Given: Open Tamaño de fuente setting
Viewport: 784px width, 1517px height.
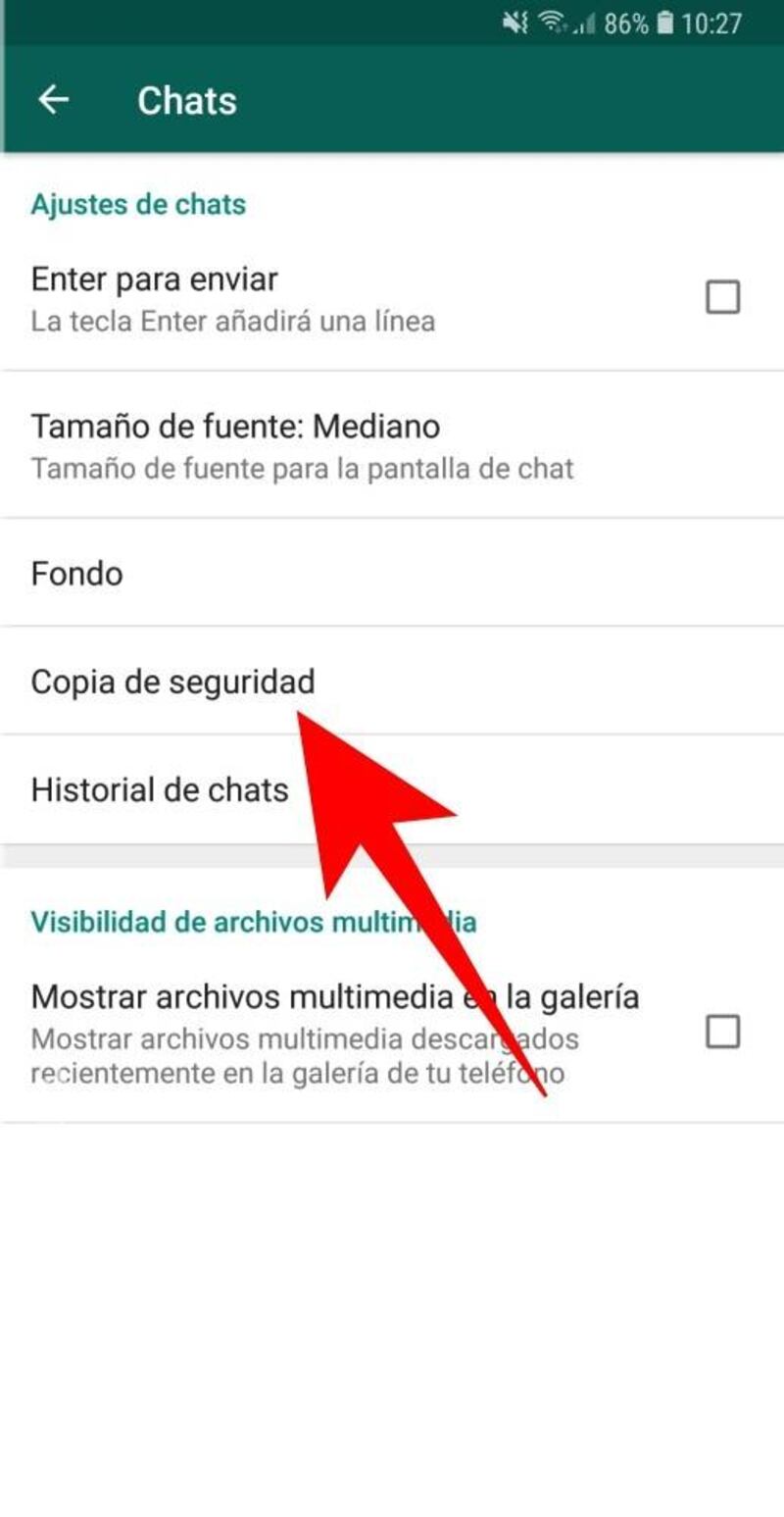Looking at the screenshot, I should pyautogui.click(x=392, y=445).
